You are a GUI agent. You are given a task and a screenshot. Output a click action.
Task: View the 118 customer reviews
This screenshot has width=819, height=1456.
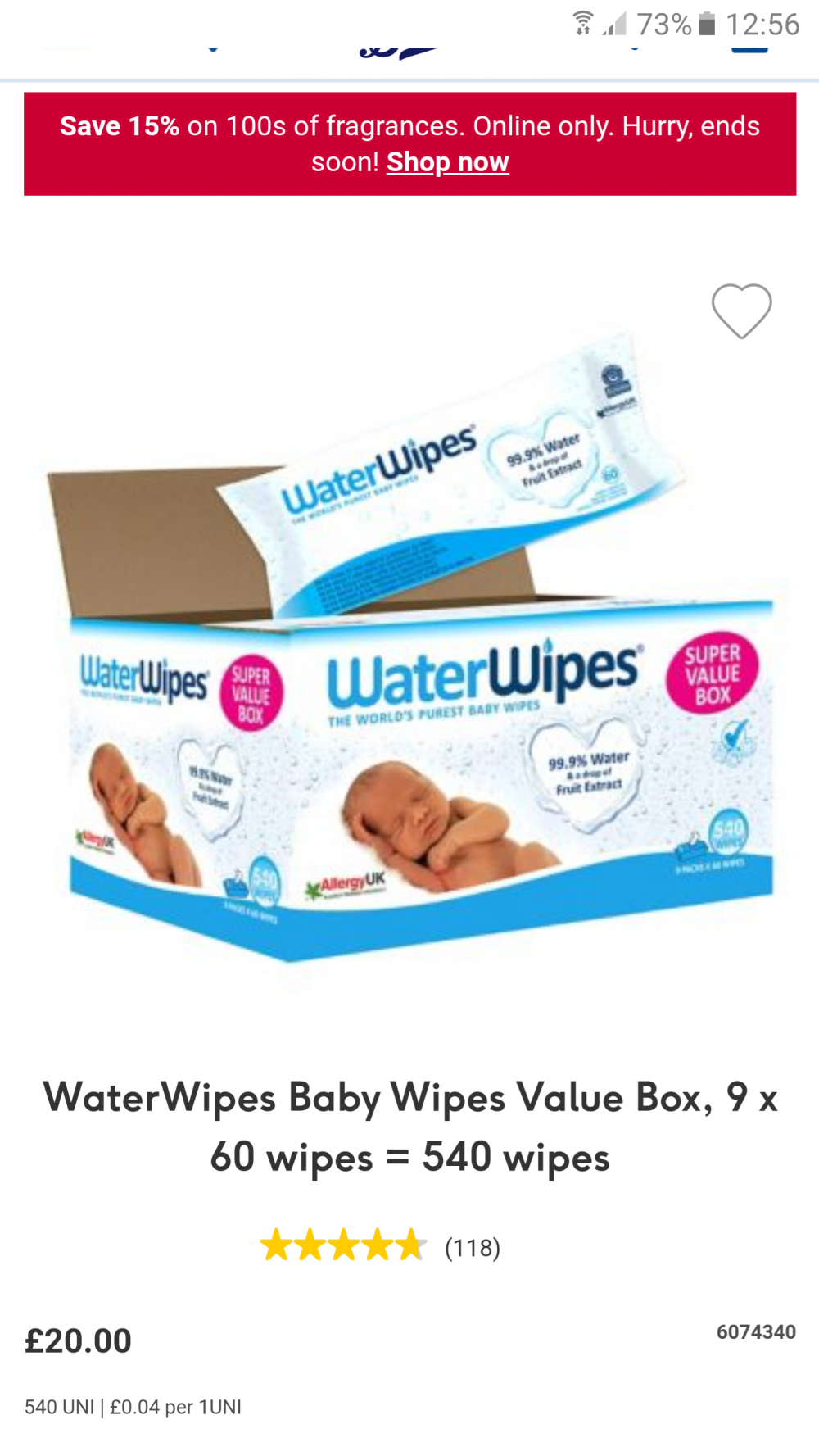click(x=472, y=1248)
